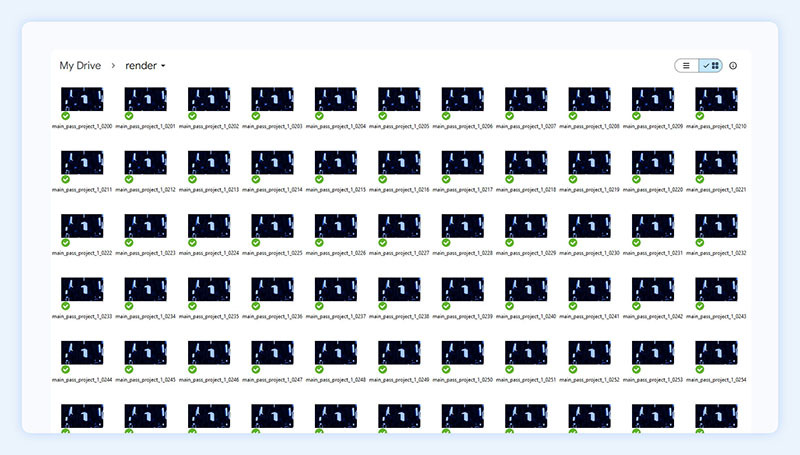Open file main_pass_project_1_0244
This screenshot has height=455, width=800.
pyautogui.click(x=82, y=353)
